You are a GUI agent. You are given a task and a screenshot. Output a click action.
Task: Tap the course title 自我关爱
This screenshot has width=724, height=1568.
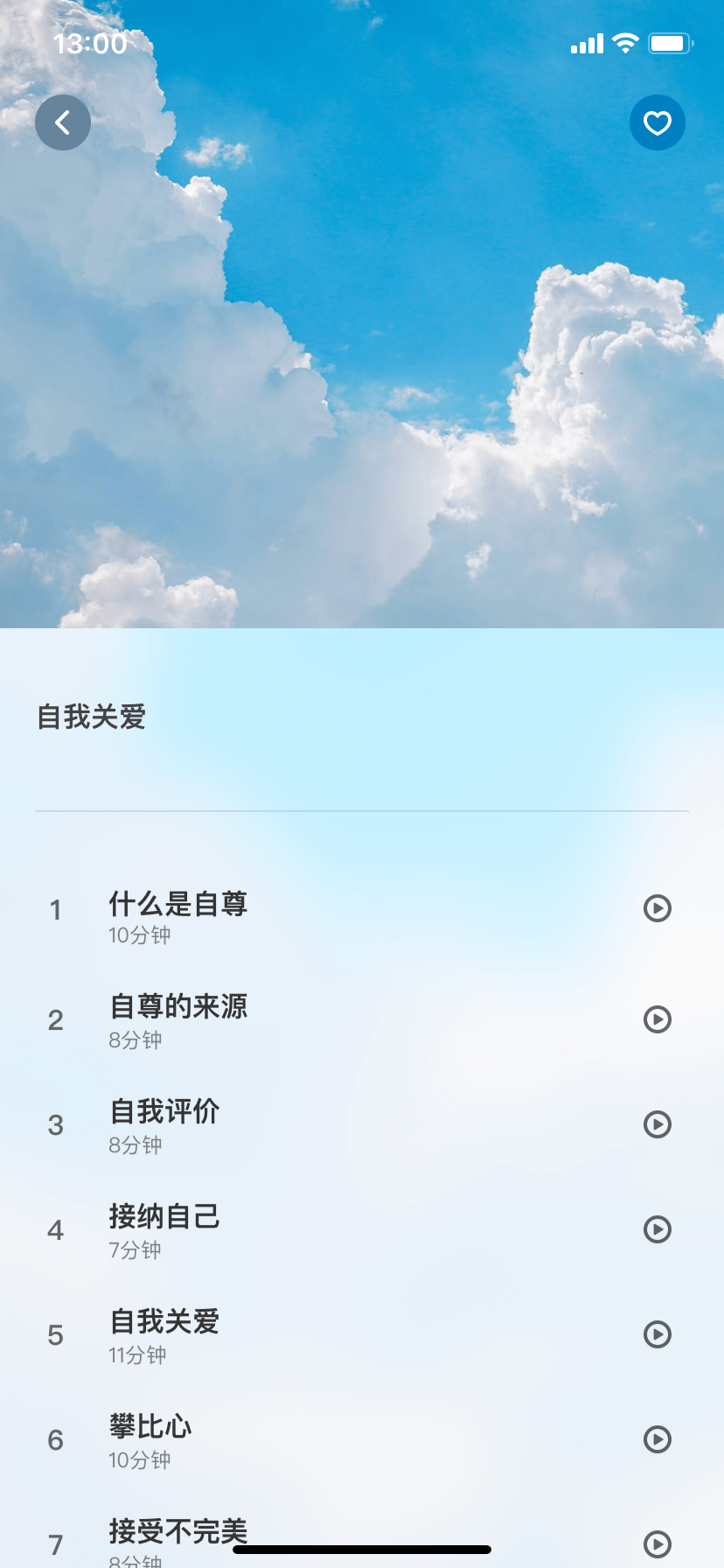tap(91, 717)
